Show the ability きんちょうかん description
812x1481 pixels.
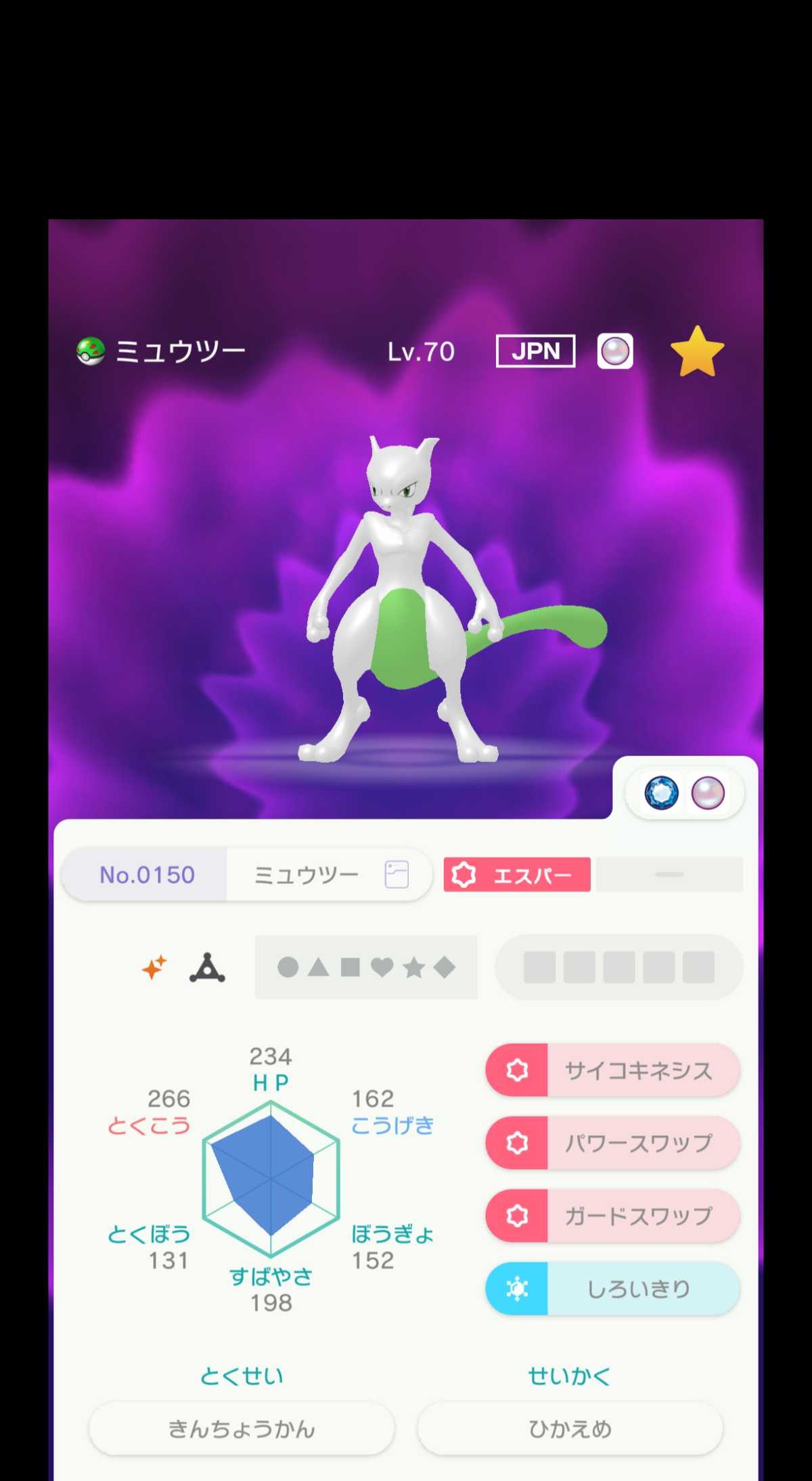coord(242,1428)
